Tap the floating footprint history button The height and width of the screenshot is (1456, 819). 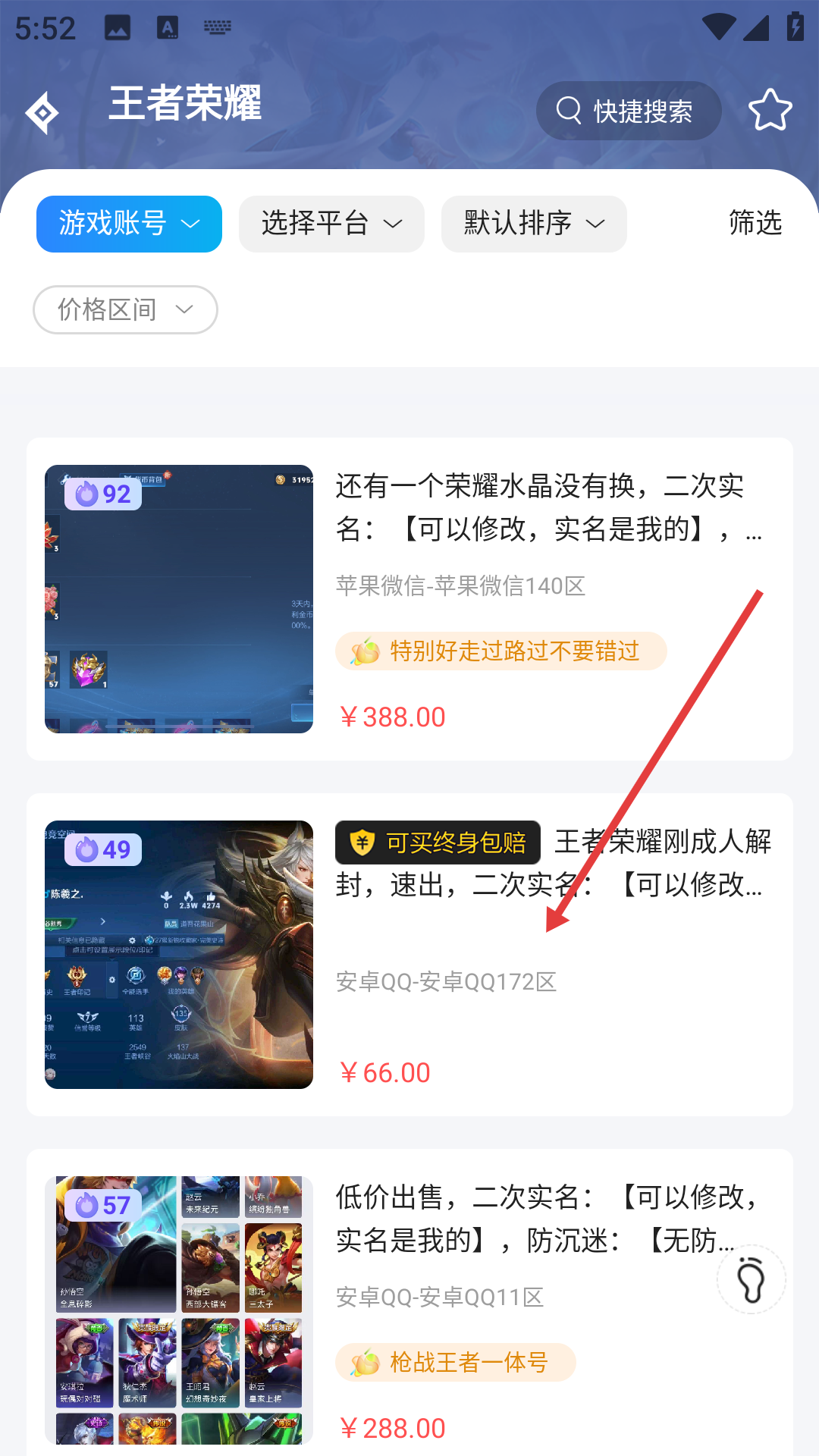(x=751, y=1279)
